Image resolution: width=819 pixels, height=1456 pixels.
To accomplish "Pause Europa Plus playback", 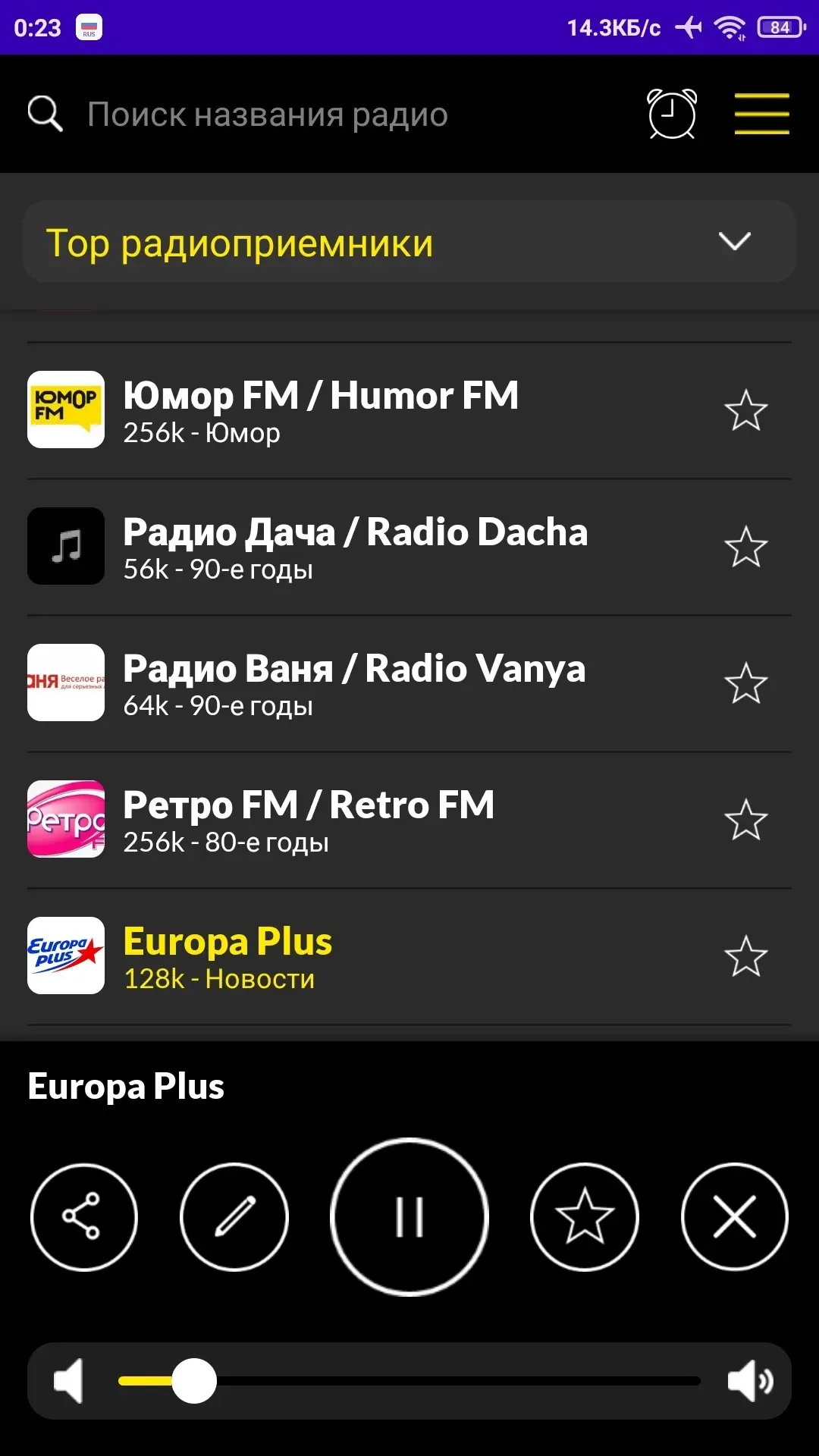I will 409,1216.
